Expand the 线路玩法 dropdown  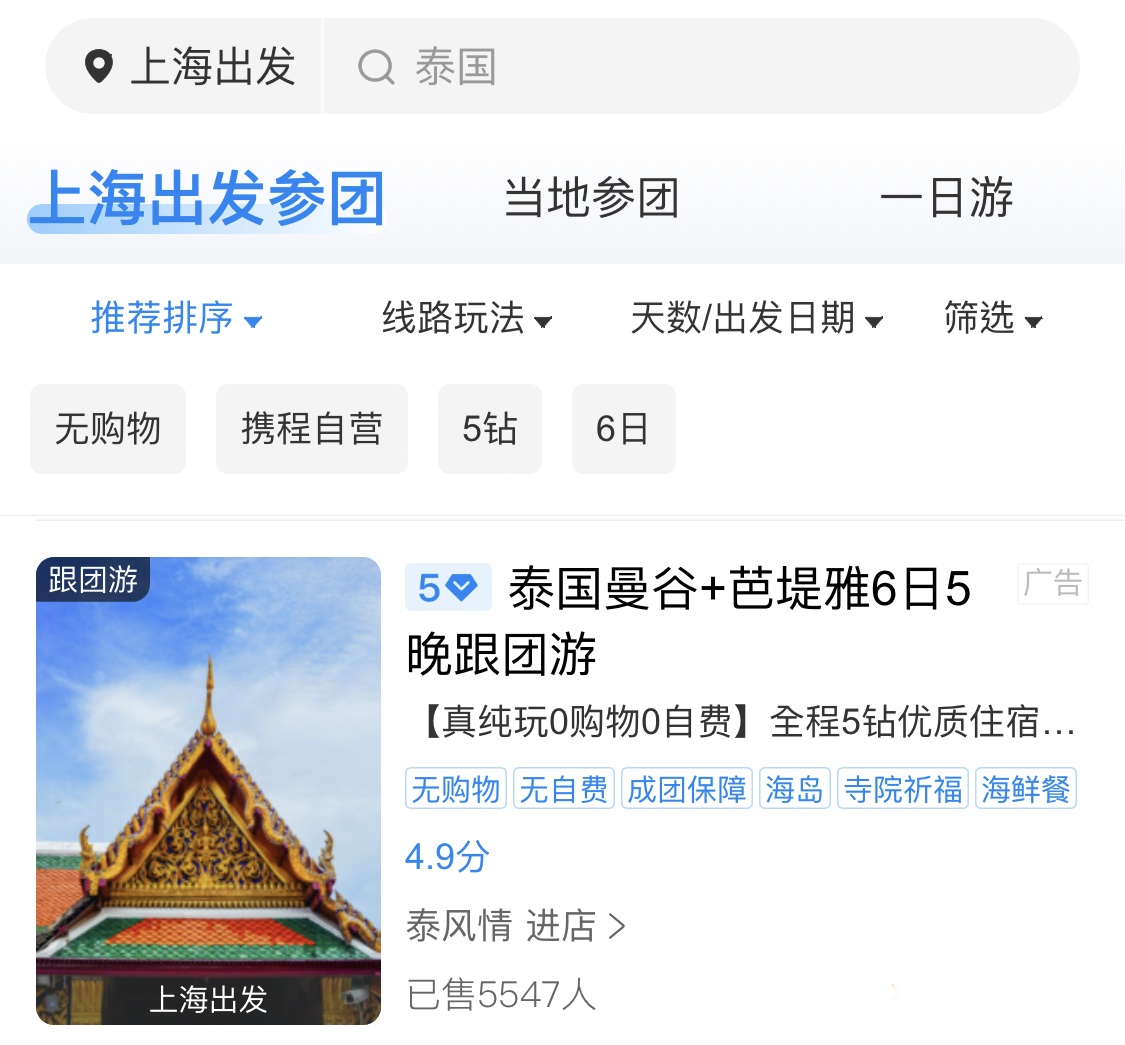tap(466, 319)
